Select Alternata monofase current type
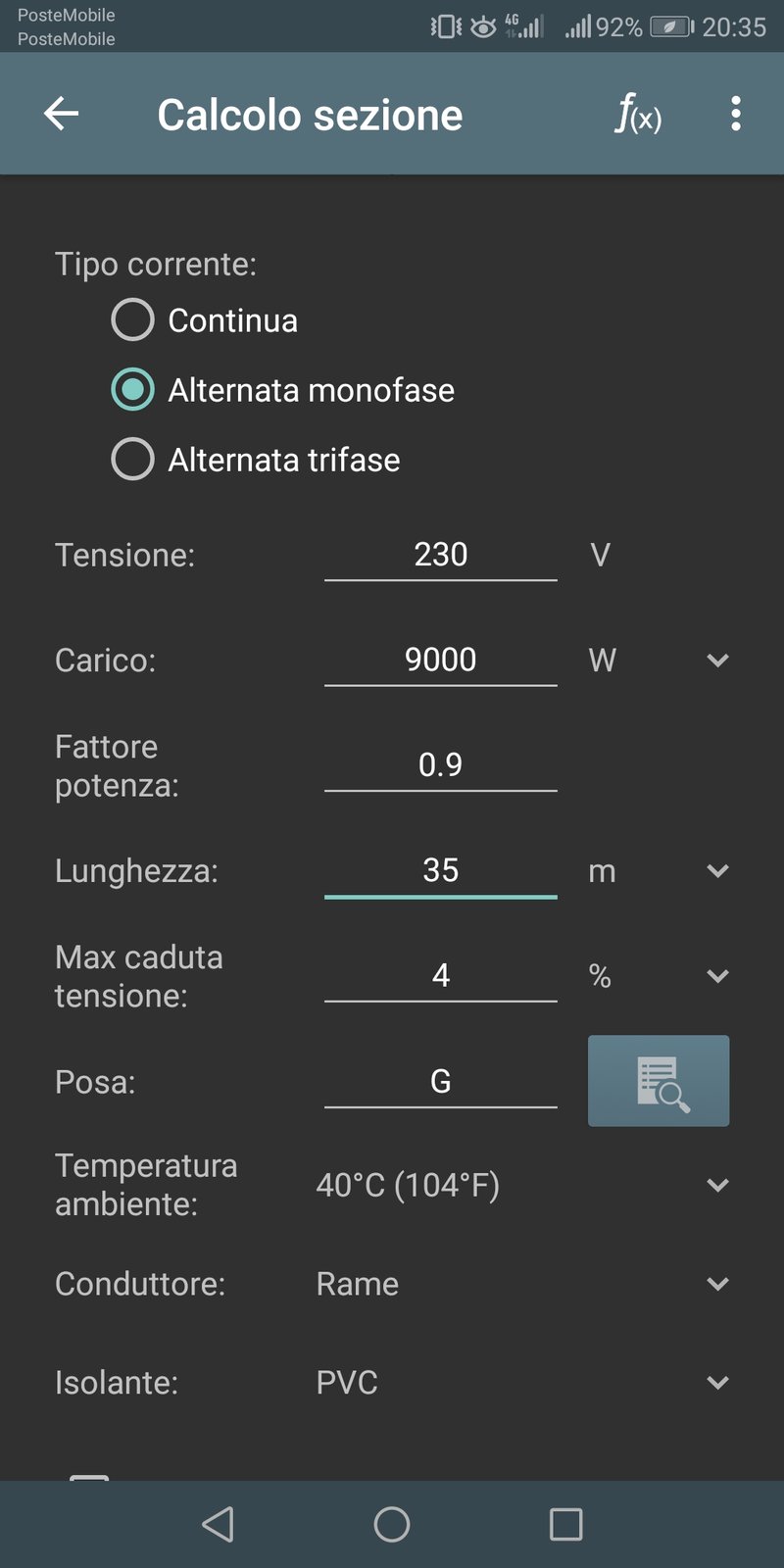 283,390
